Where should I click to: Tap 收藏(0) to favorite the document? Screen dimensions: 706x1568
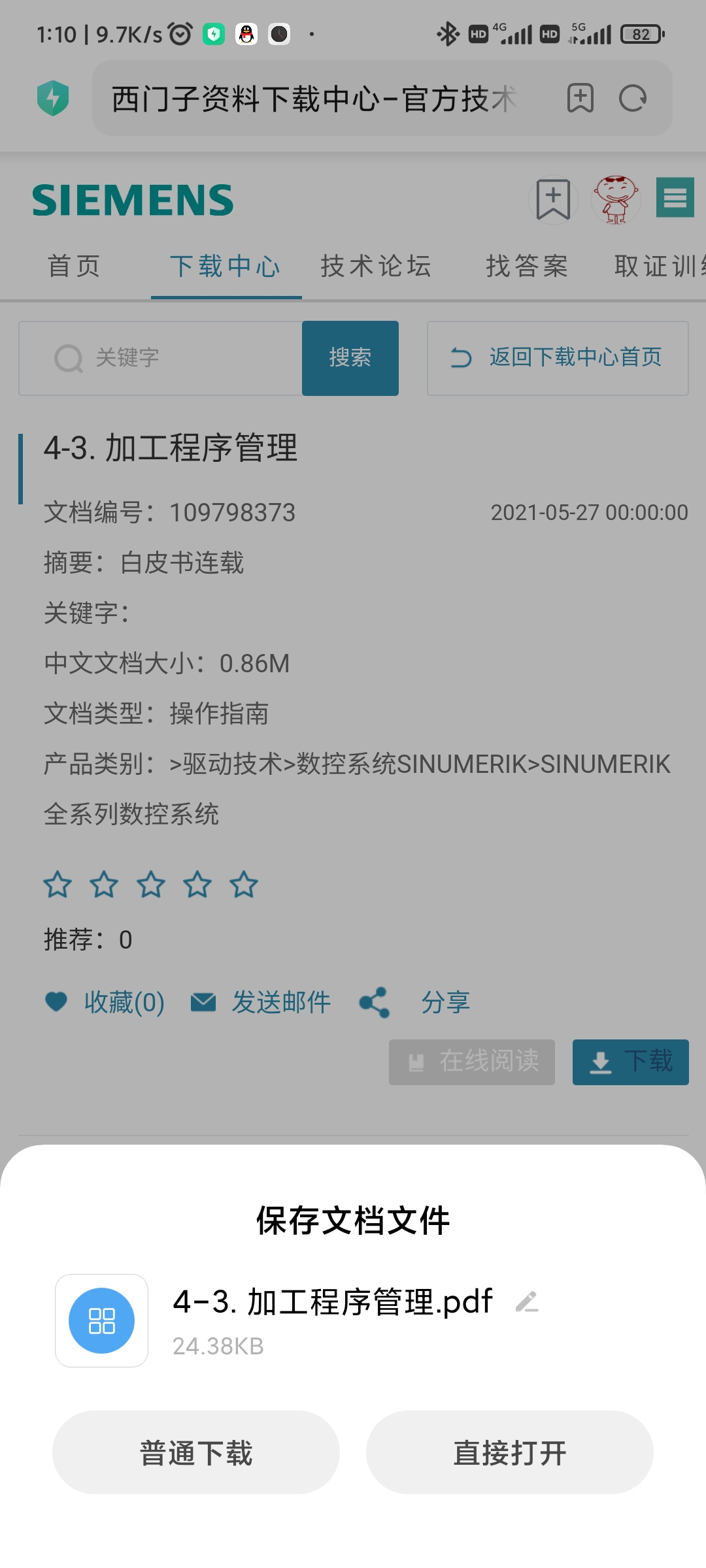tap(105, 1002)
